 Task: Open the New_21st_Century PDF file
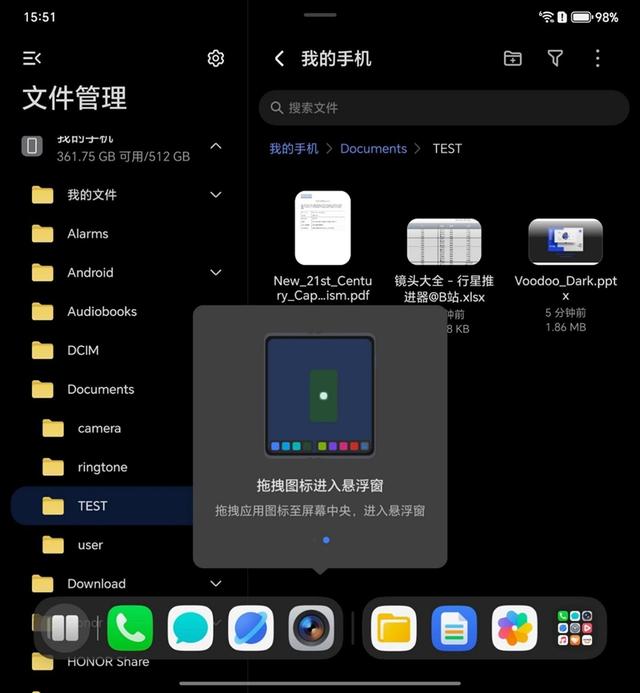pyautogui.click(x=322, y=228)
